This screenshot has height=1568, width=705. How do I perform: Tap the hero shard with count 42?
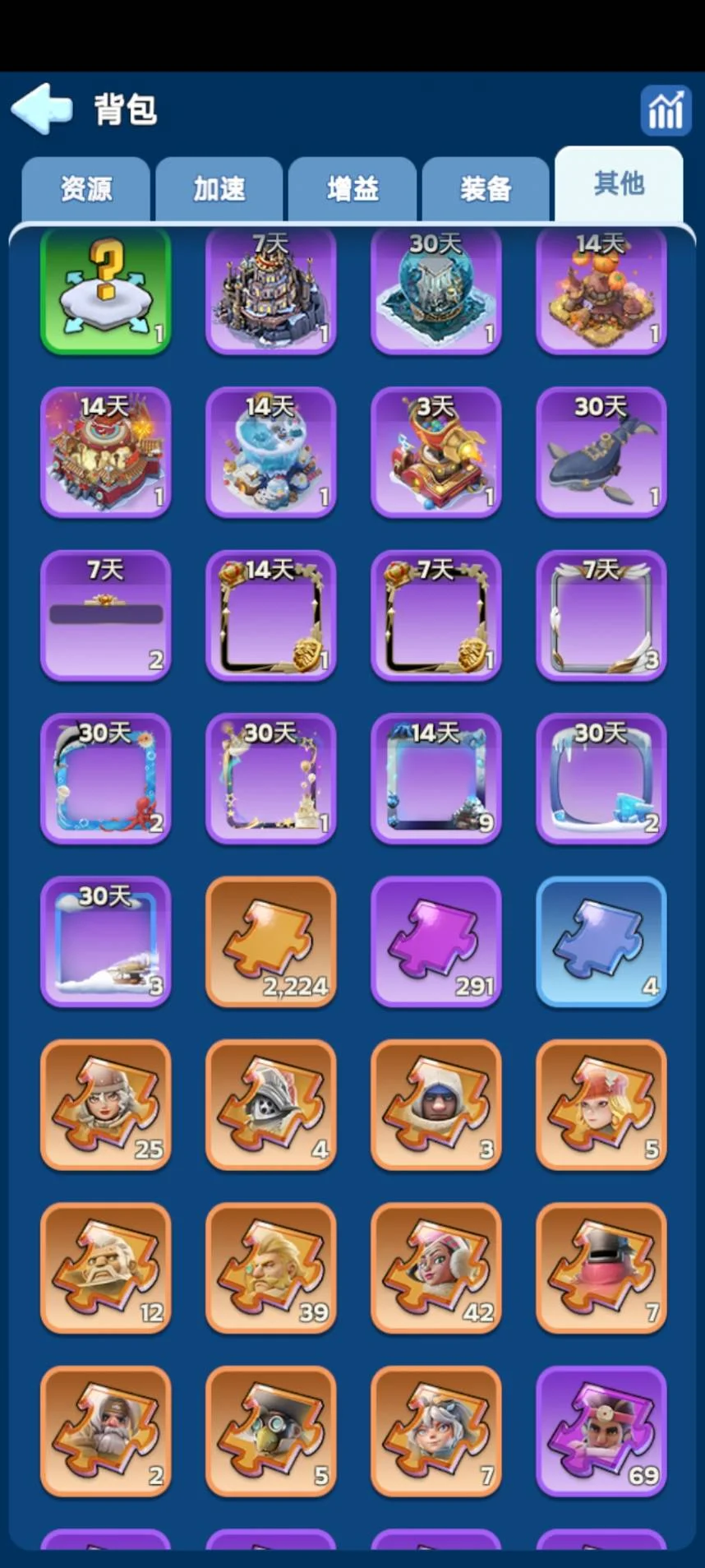pos(435,1267)
